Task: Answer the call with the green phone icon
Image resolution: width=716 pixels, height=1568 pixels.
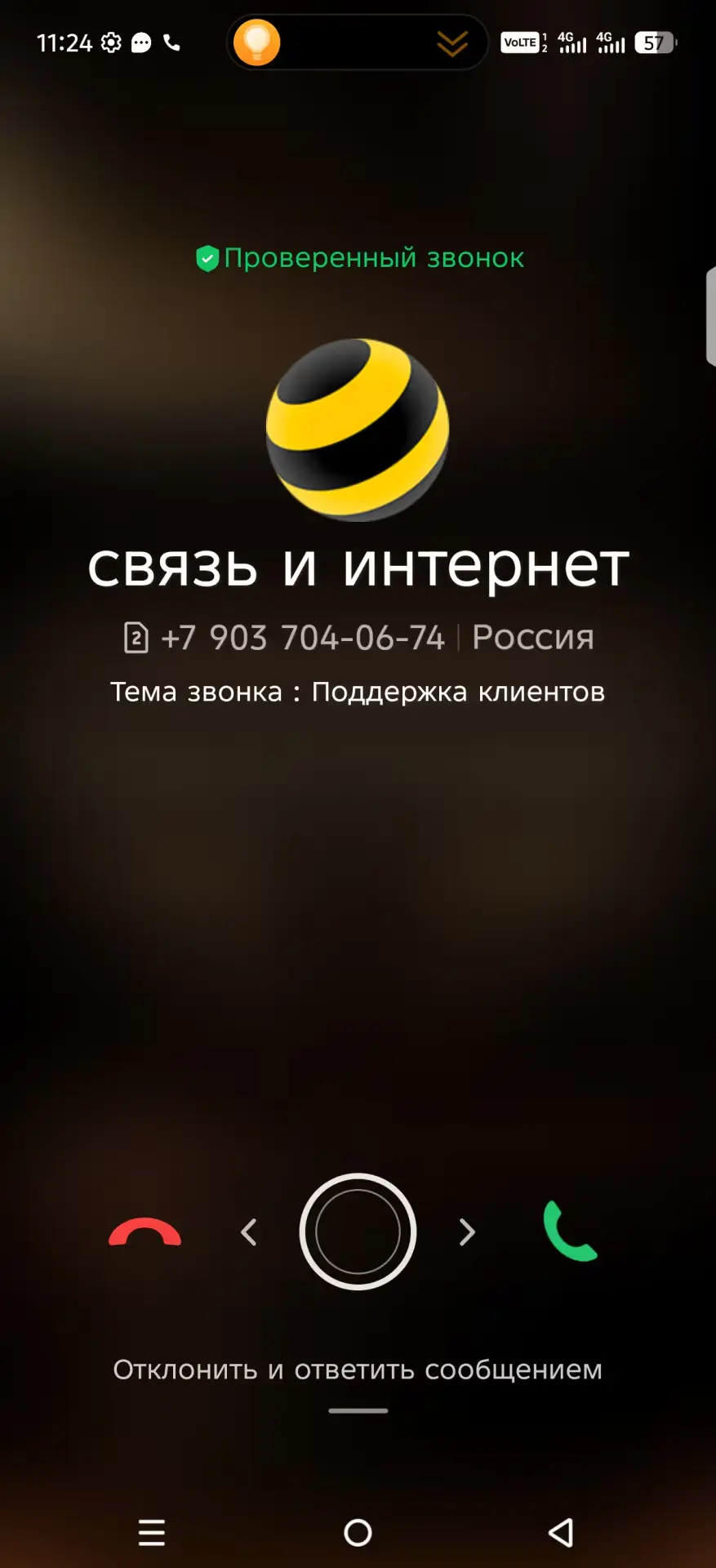Action: pyautogui.click(x=570, y=1231)
